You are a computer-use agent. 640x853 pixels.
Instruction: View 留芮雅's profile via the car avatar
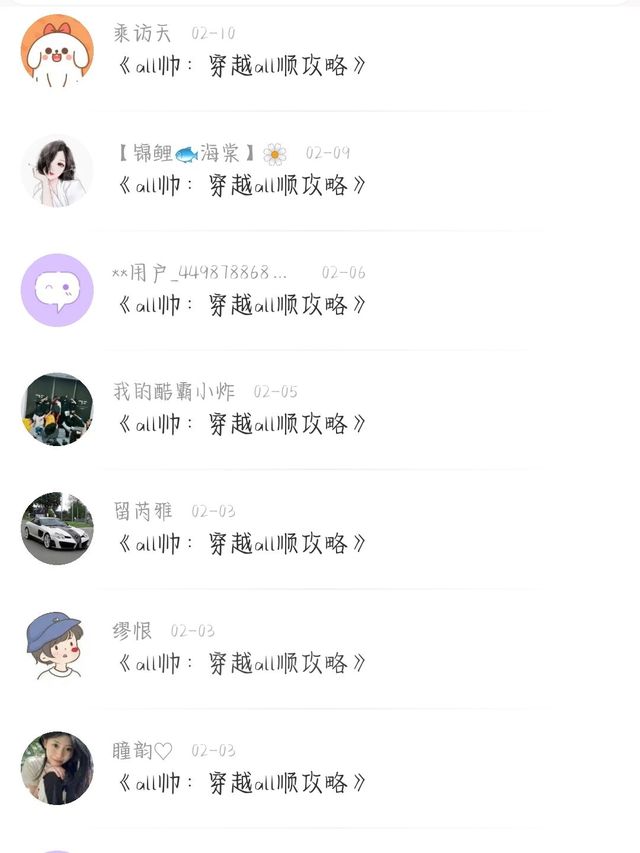click(57, 529)
